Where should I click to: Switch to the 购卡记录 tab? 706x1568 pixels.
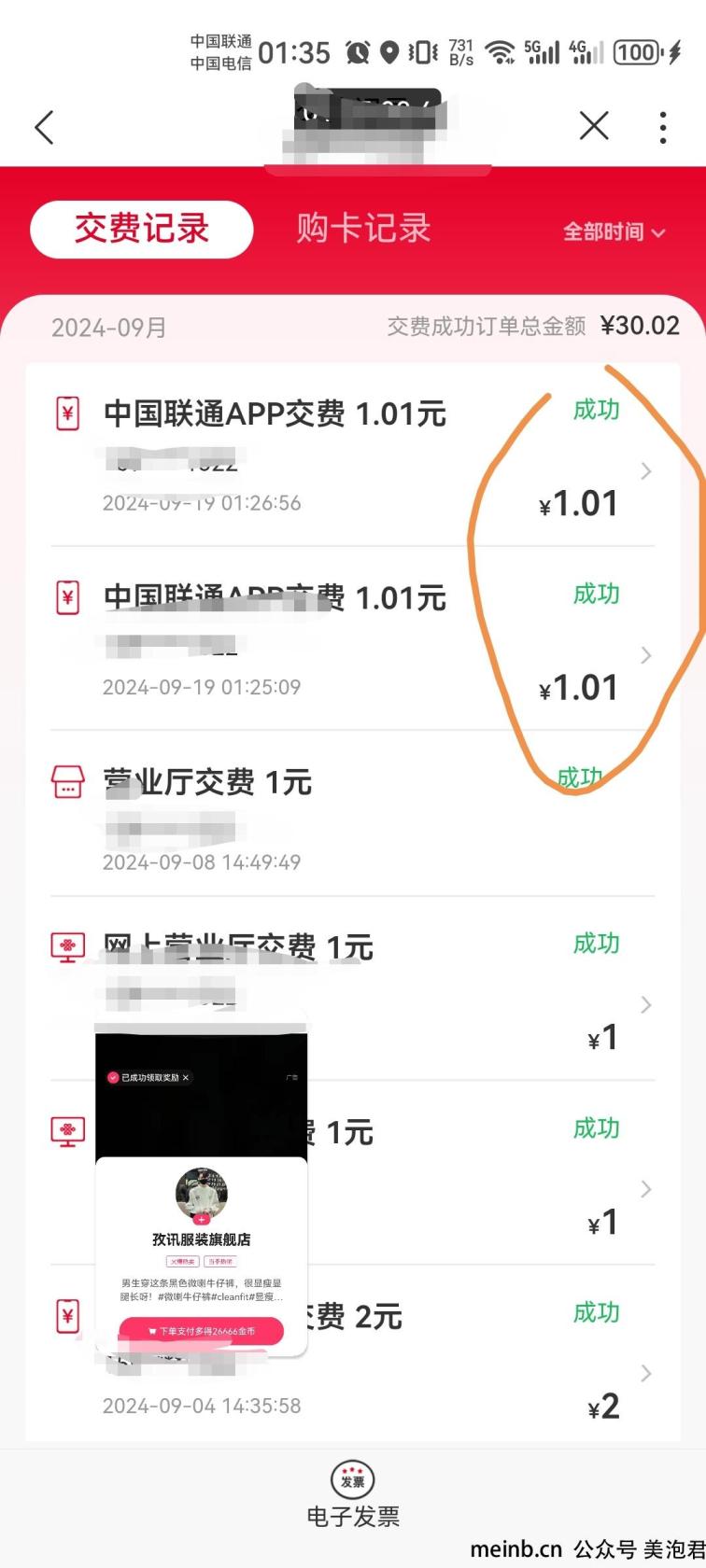pyautogui.click(x=363, y=229)
